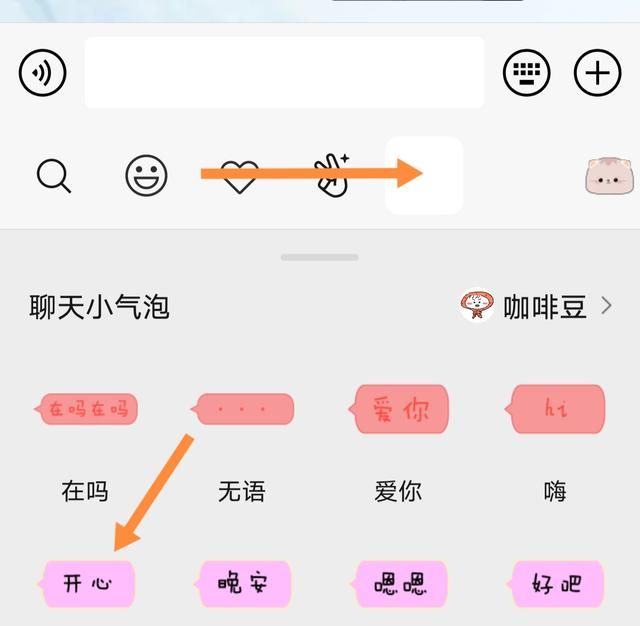Open the favorite stickers heart tab
Screen dimensions: 640x626
[239, 178]
